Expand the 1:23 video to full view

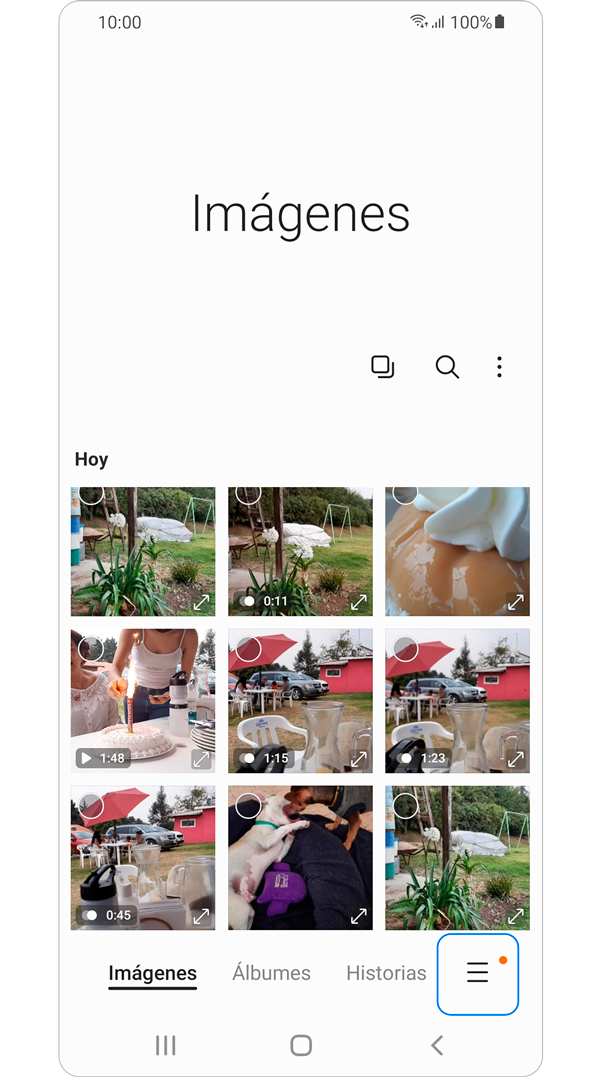tap(516, 759)
